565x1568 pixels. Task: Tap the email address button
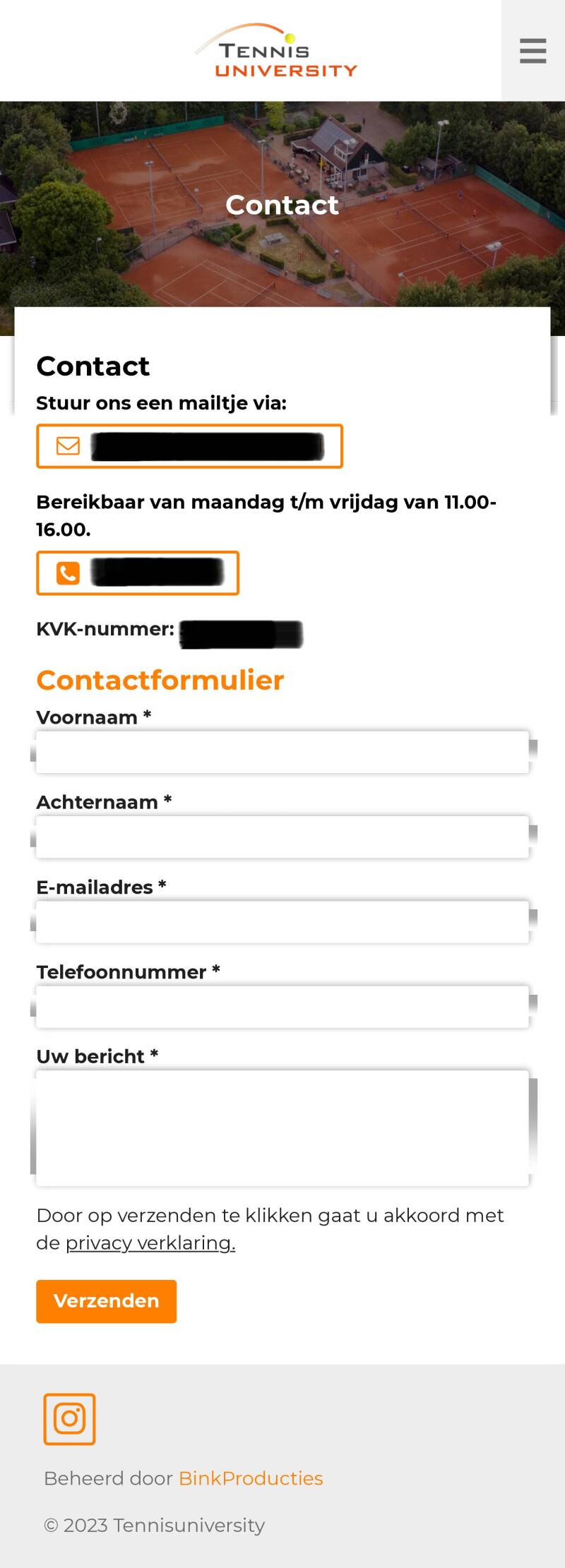pyautogui.click(x=189, y=446)
